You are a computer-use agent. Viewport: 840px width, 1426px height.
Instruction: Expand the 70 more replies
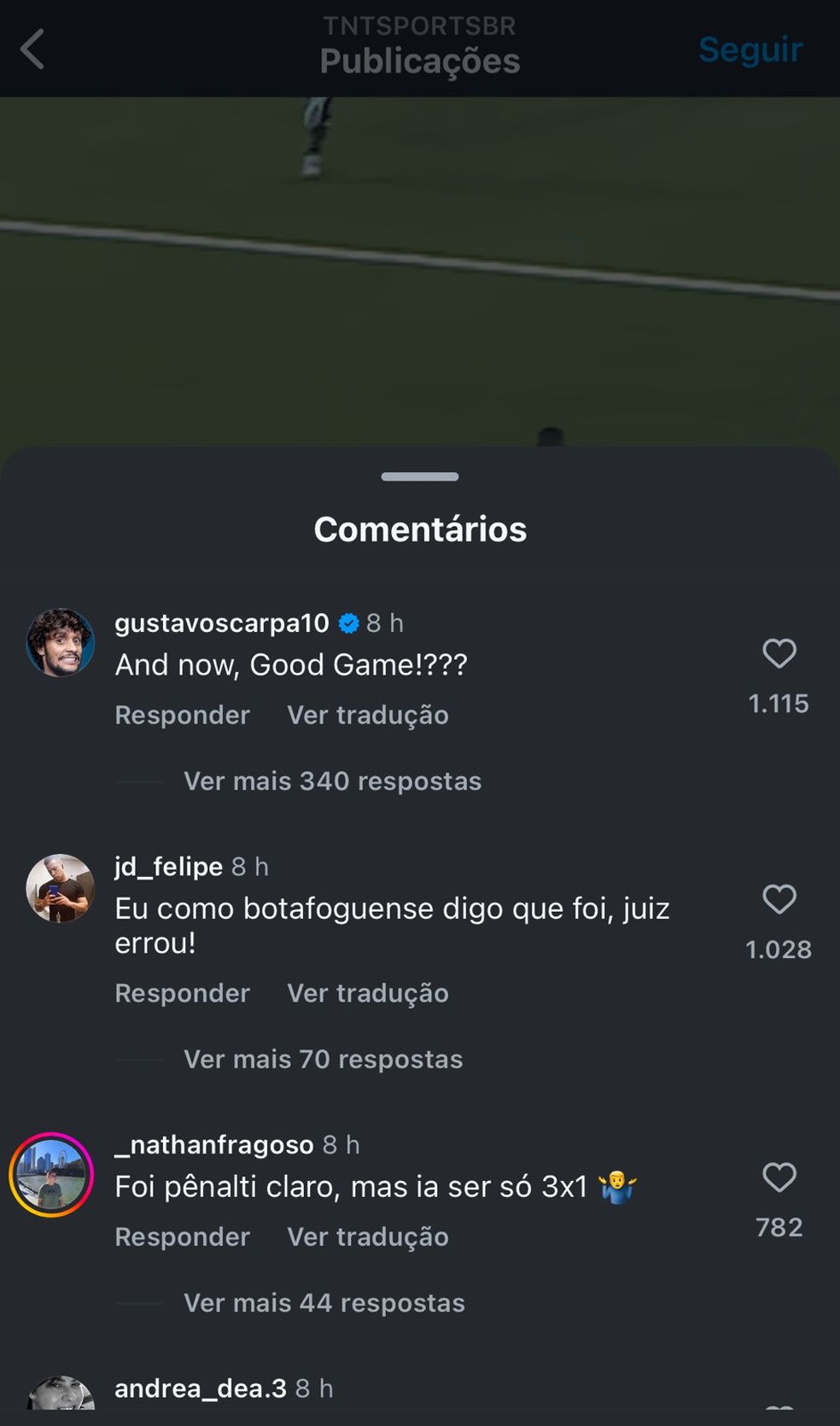pos(324,1059)
